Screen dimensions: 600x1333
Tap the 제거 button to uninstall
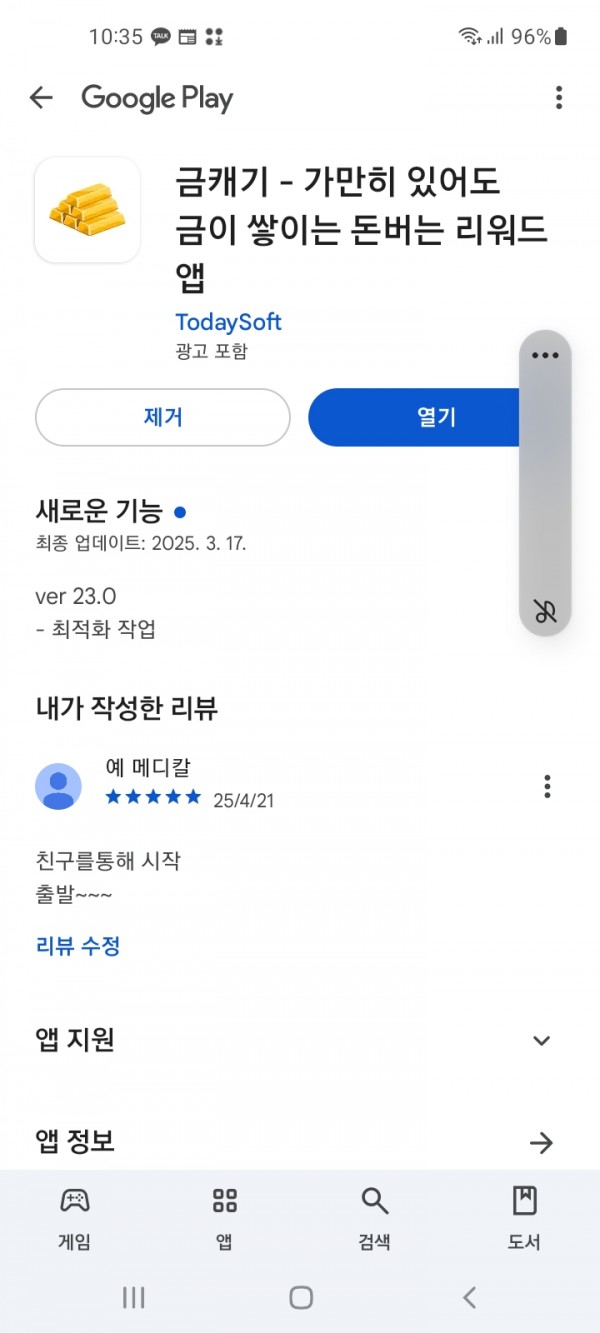pyautogui.click(x=163, y=417)
